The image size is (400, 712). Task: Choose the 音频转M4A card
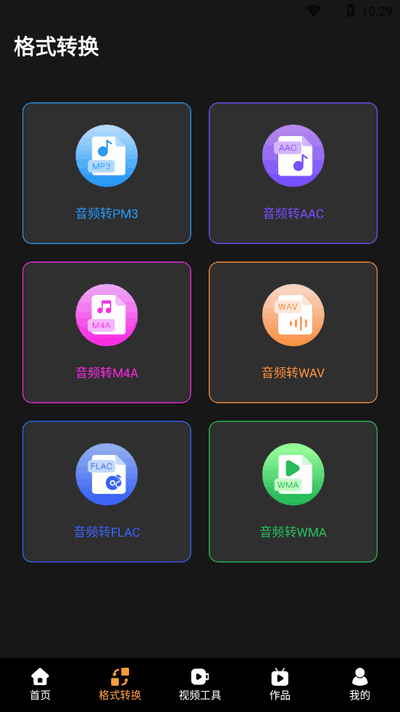[x=107, y=332]
